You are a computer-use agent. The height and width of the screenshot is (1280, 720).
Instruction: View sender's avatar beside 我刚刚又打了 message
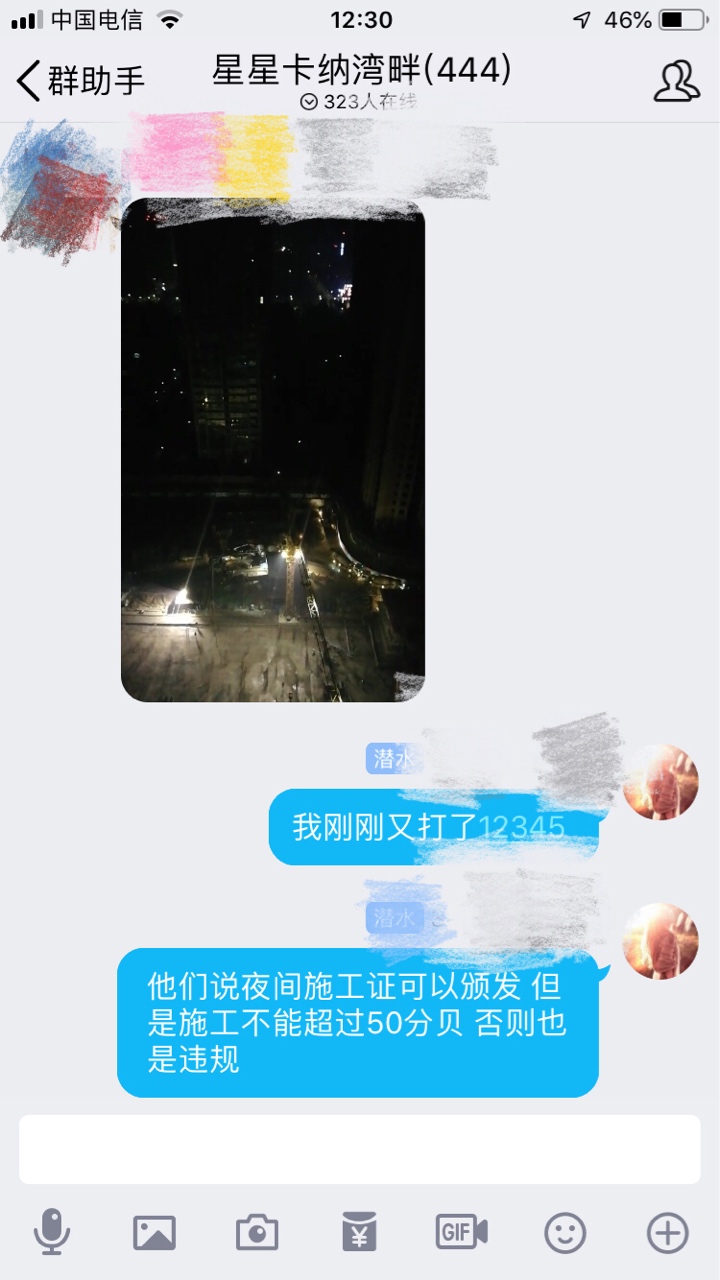pyautogui.click(x=660, y=782)
